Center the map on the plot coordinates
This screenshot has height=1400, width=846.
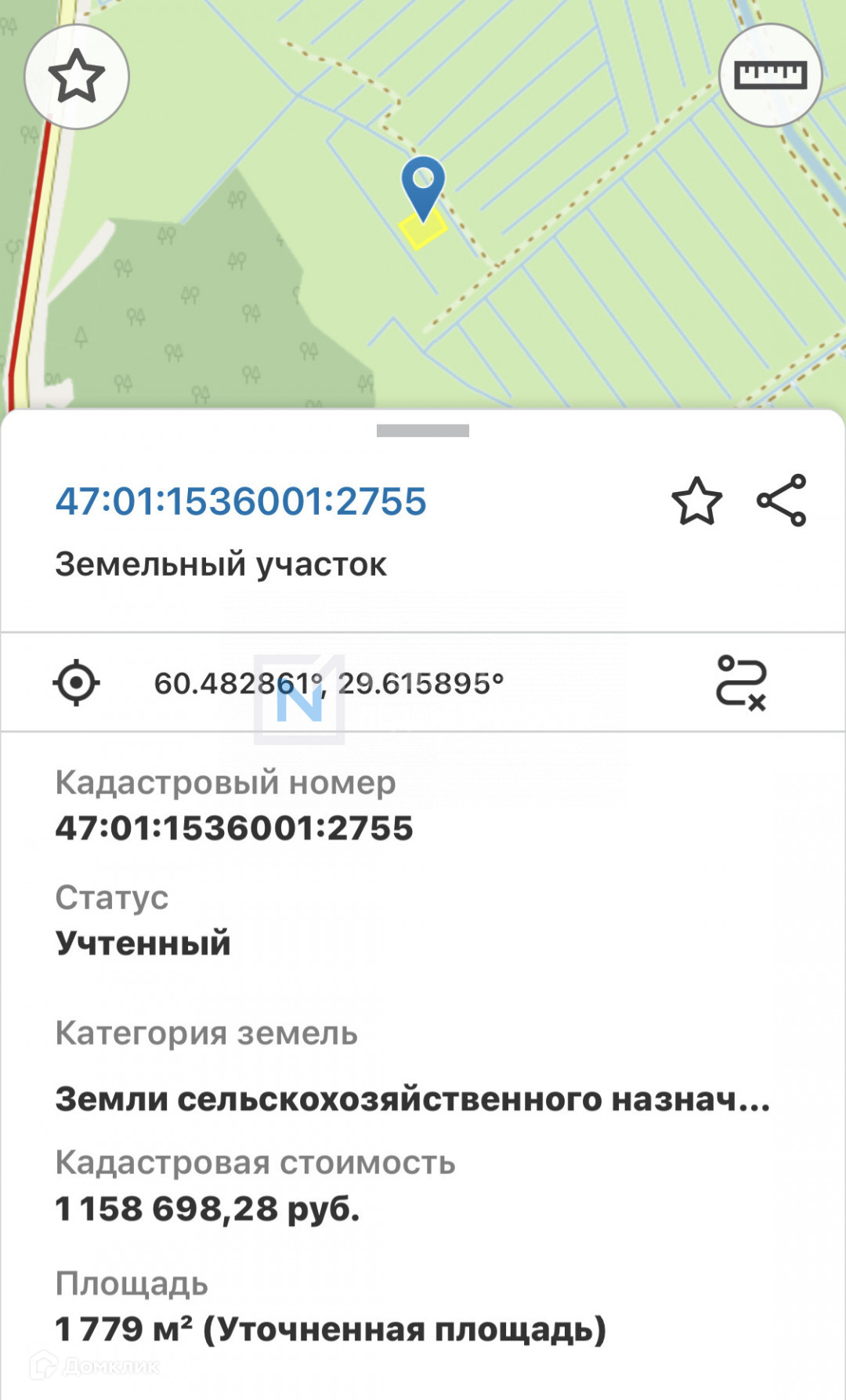tap(76, 683)
